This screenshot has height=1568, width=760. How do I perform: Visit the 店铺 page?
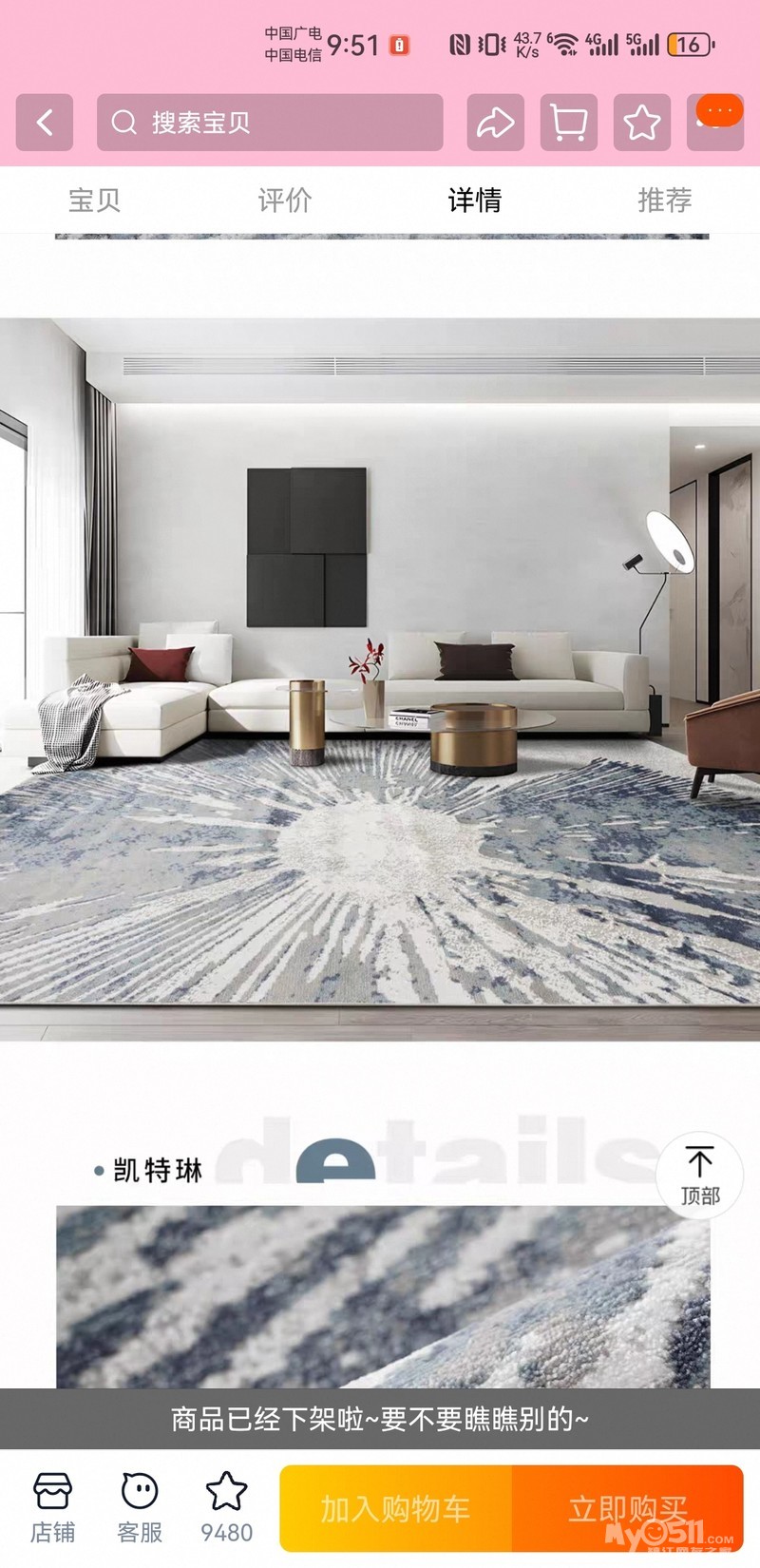(x=52, y=1508)
